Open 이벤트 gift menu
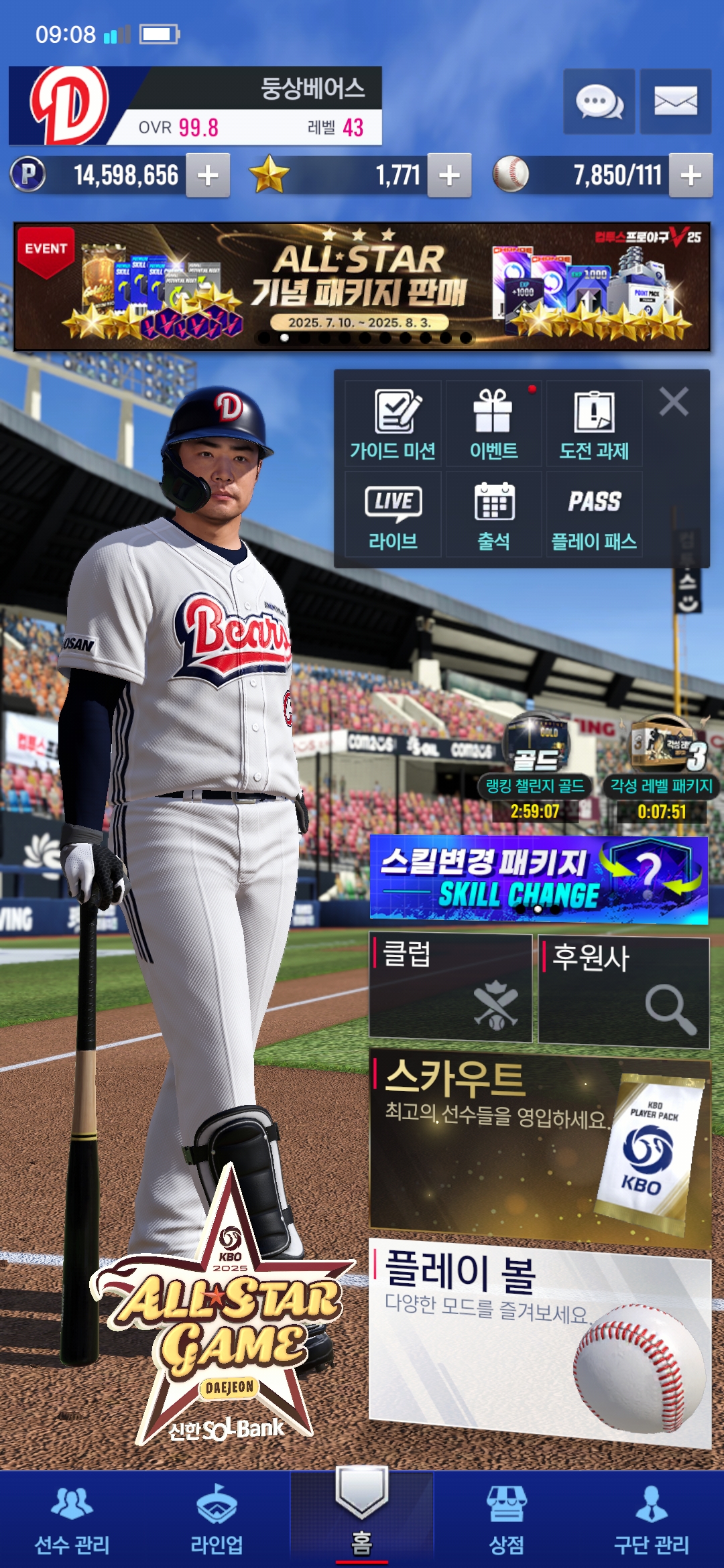Viewport: 724px width, 1568px height. tap(493, 424)
